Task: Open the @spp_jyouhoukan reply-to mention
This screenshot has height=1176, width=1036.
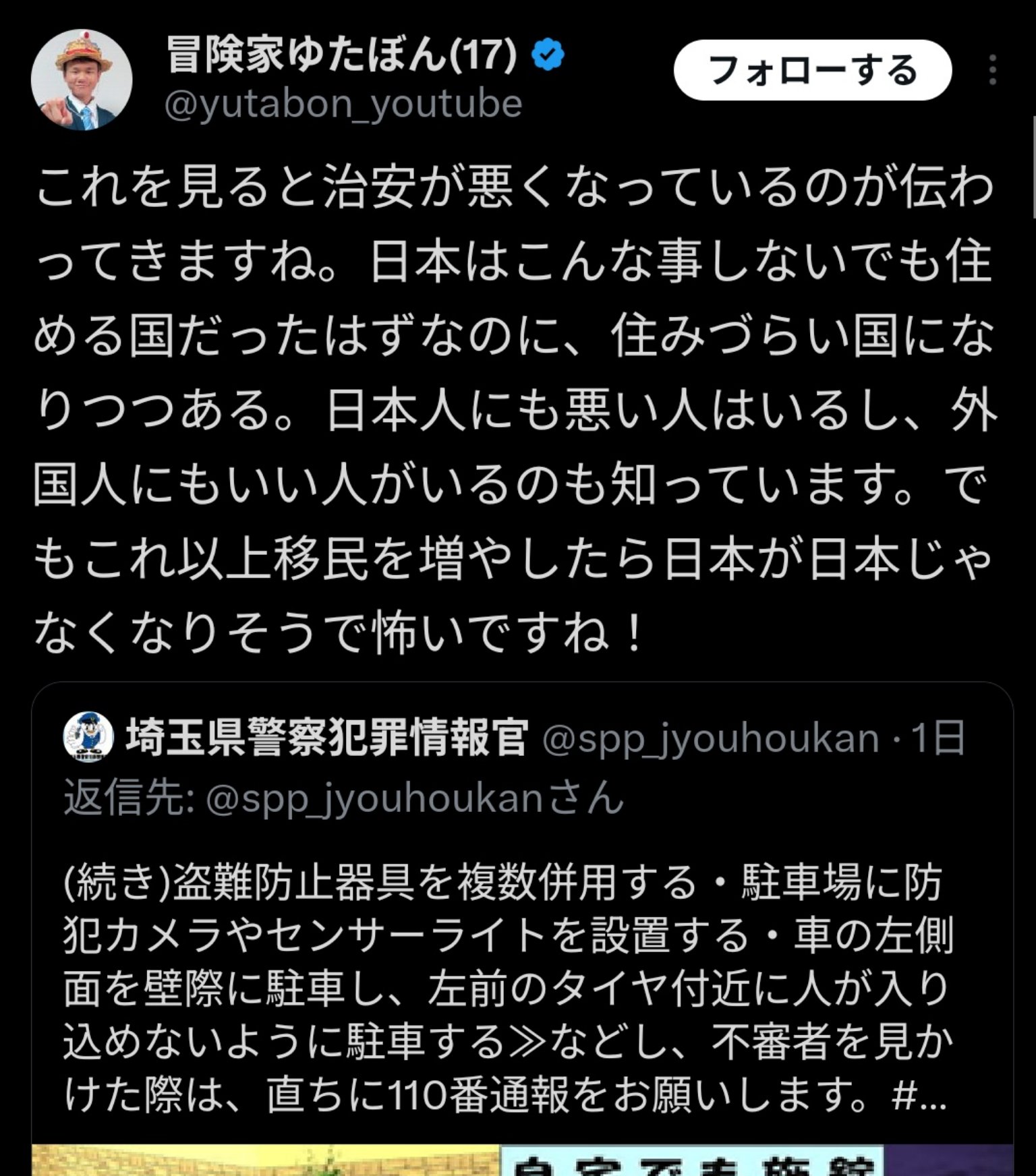Action: click(x=374, y=799)
